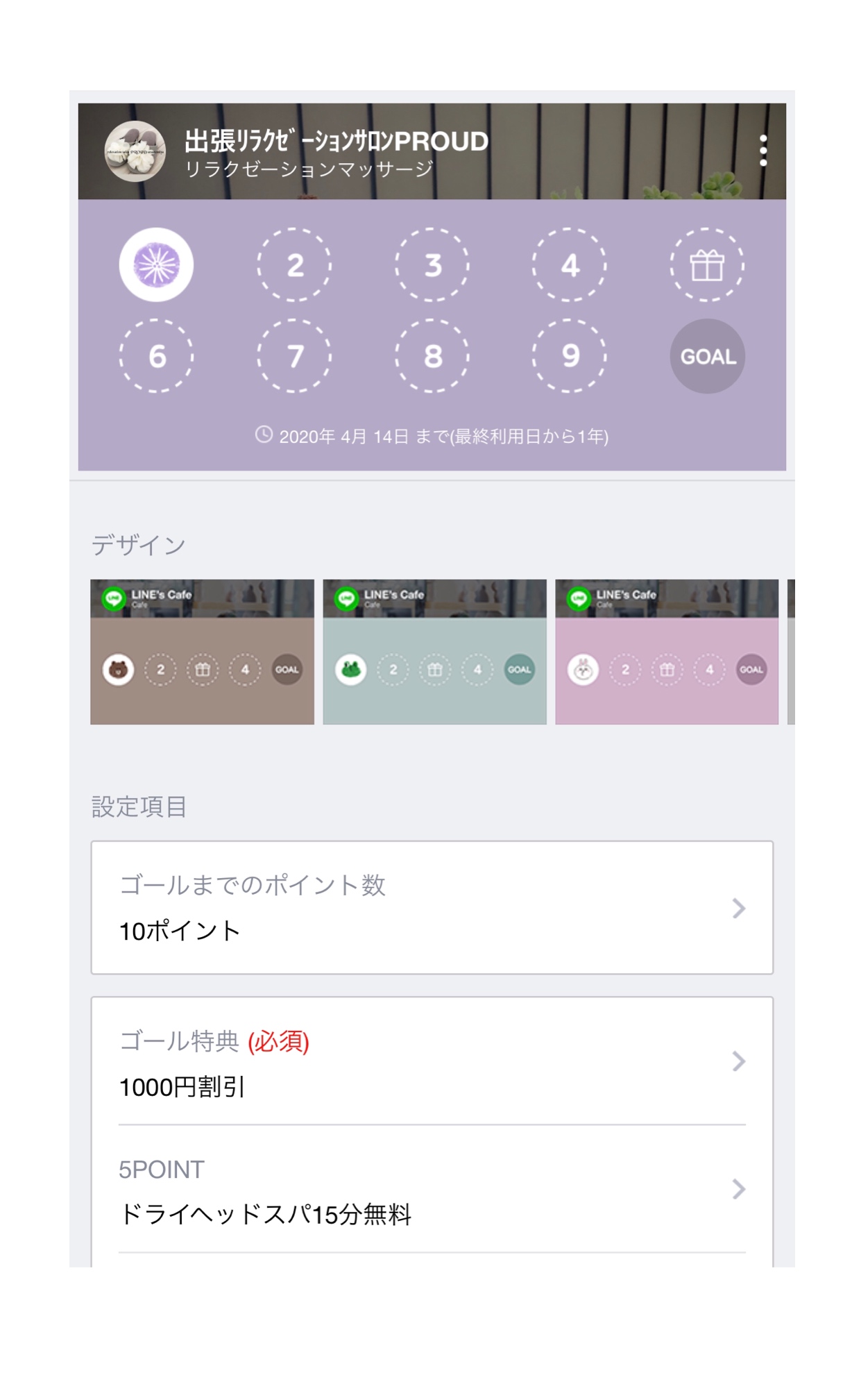The width and height of the screenshot is (852, 1400).
Task: Edit the ゴール特典 1000円割引 reward
Action: click(x=432, y=1062)
